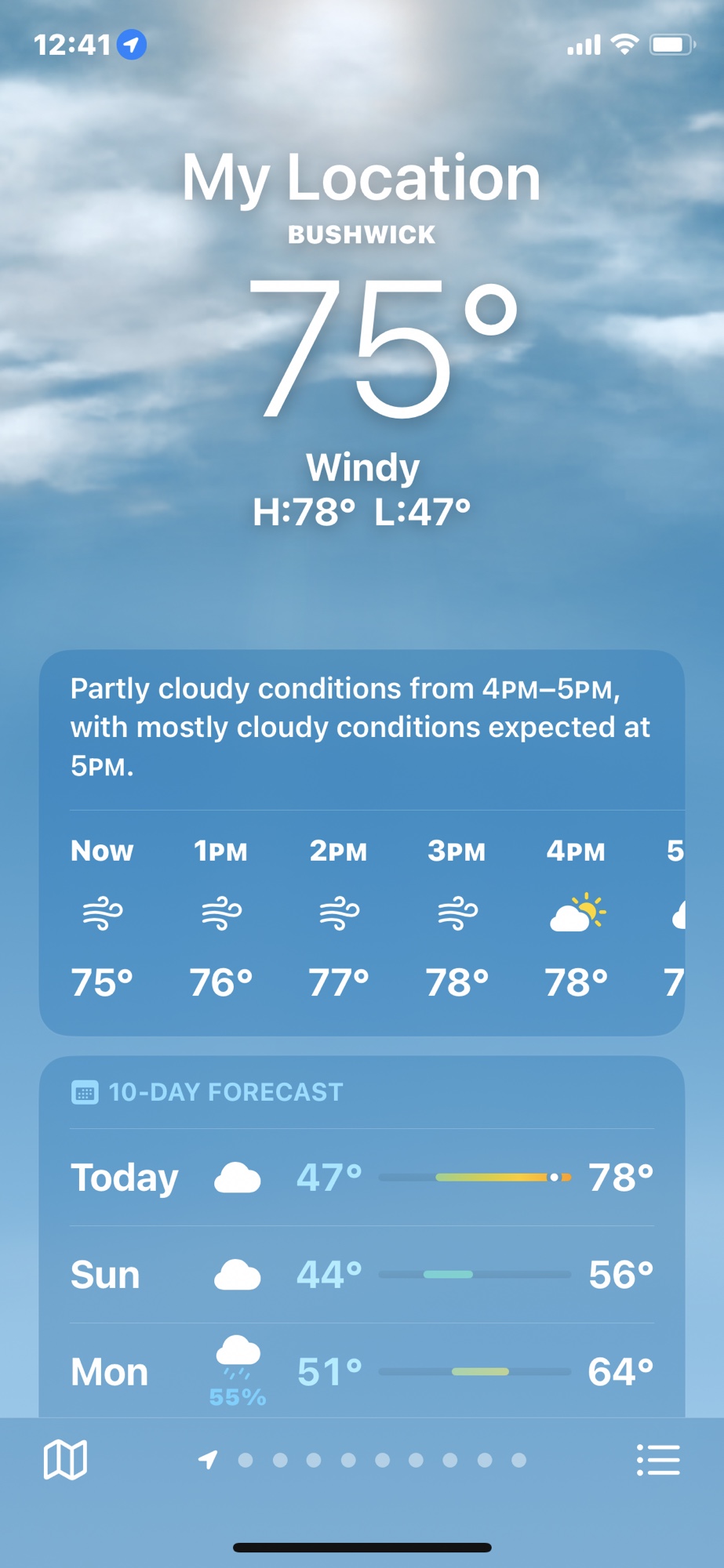Open Today's forecast details

pos(361,1178)
